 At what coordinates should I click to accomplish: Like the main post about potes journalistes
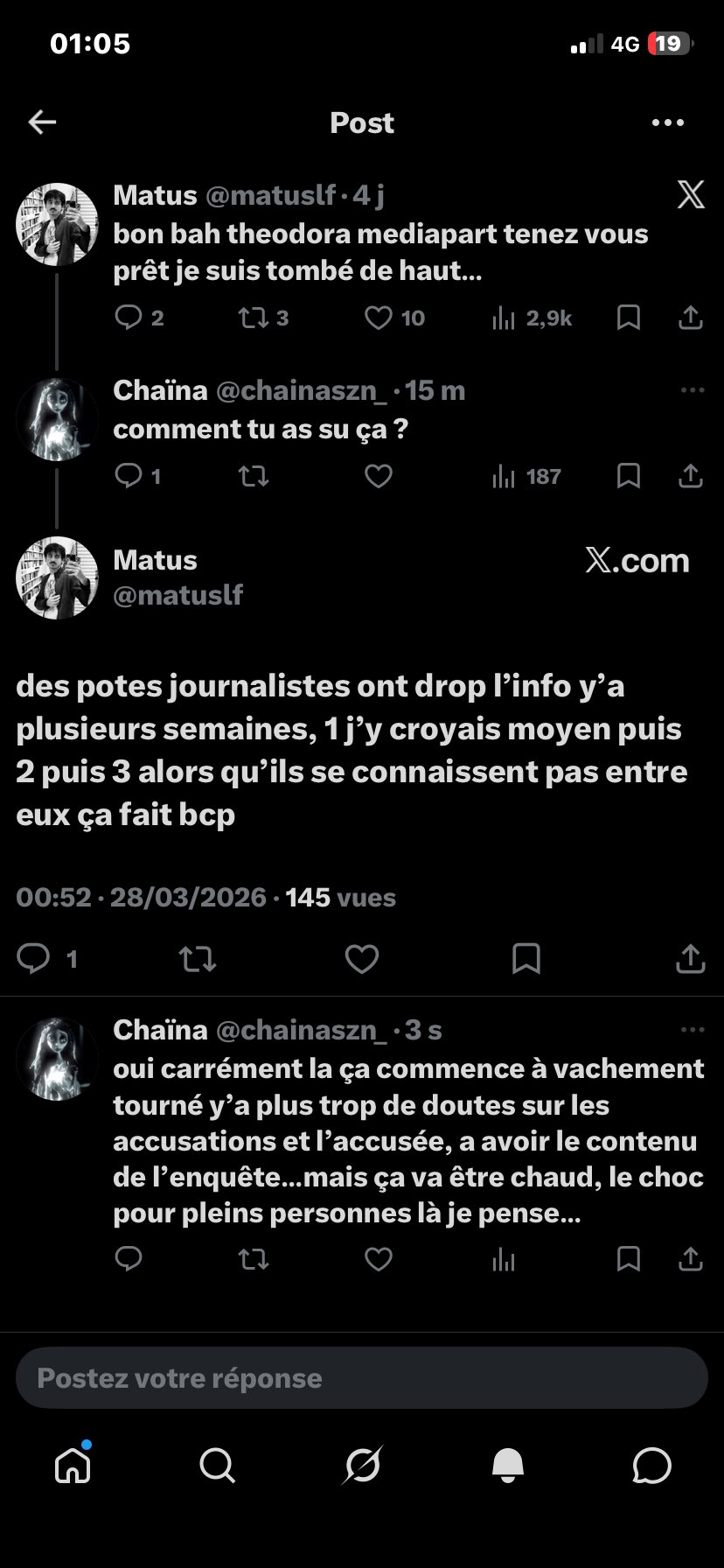(361, 959)
